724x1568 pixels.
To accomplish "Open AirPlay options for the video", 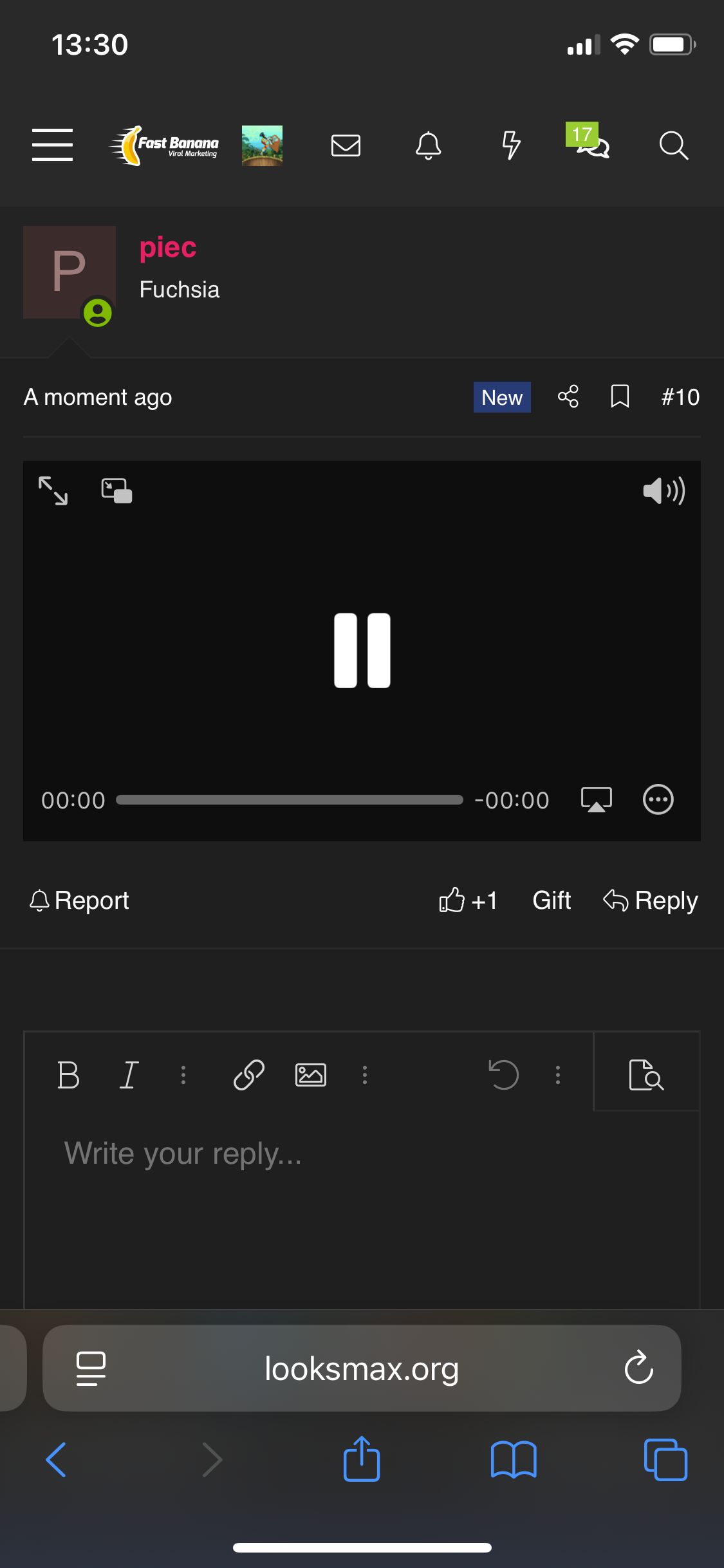I will tap(597, 799).
